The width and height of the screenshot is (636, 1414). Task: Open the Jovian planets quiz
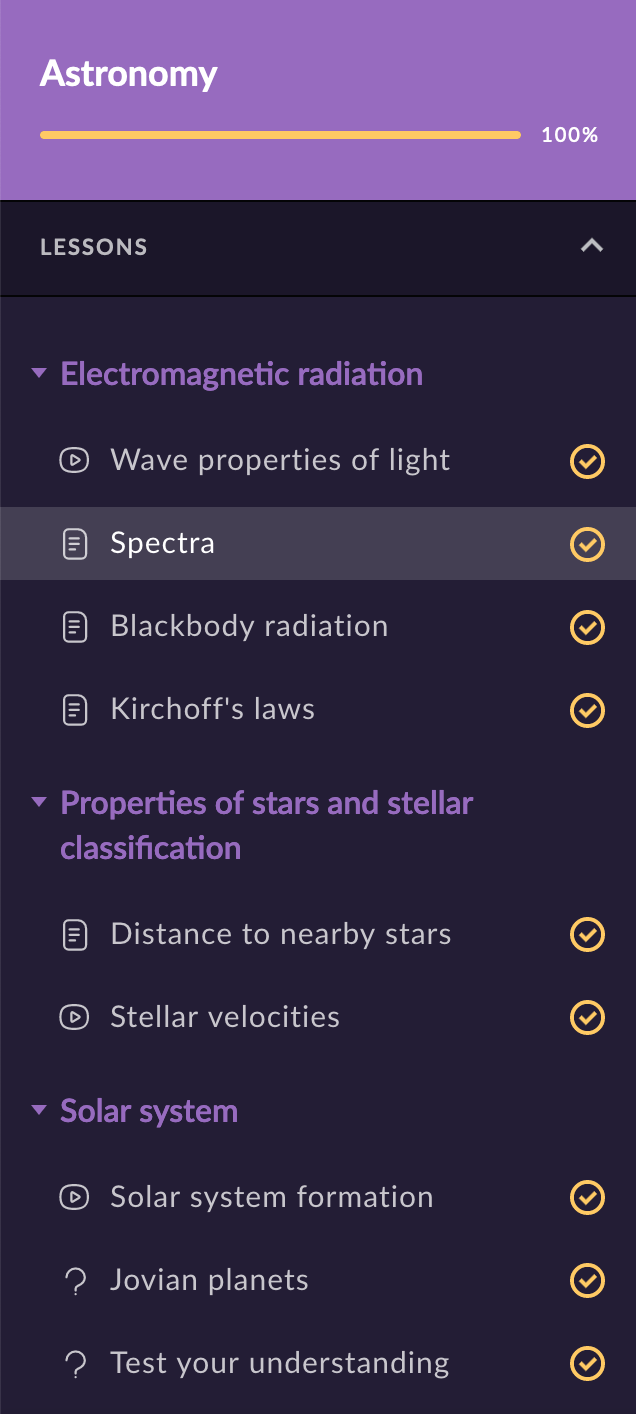tap(209, 1280)
